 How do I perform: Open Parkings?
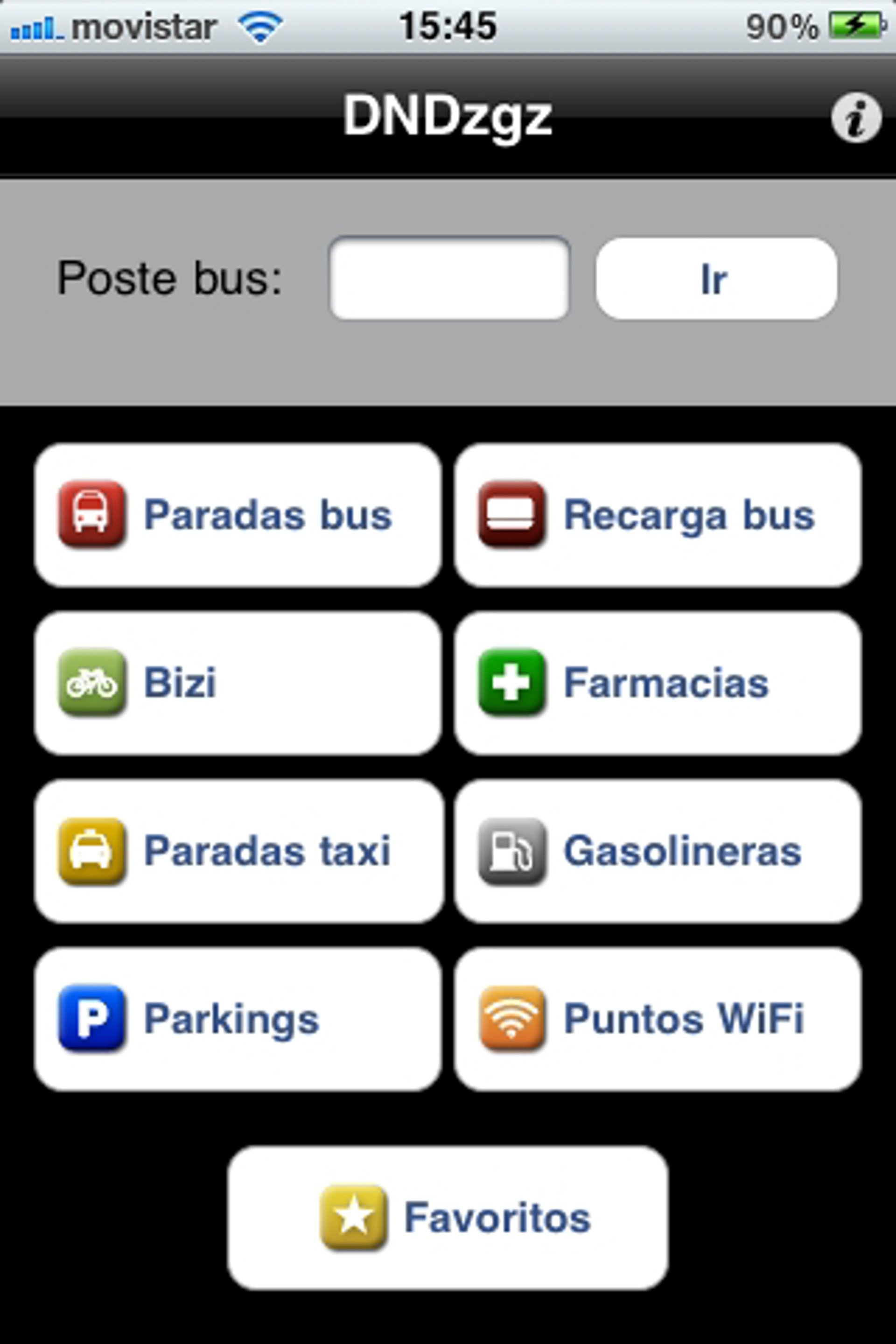click(x=238, y=1019)
